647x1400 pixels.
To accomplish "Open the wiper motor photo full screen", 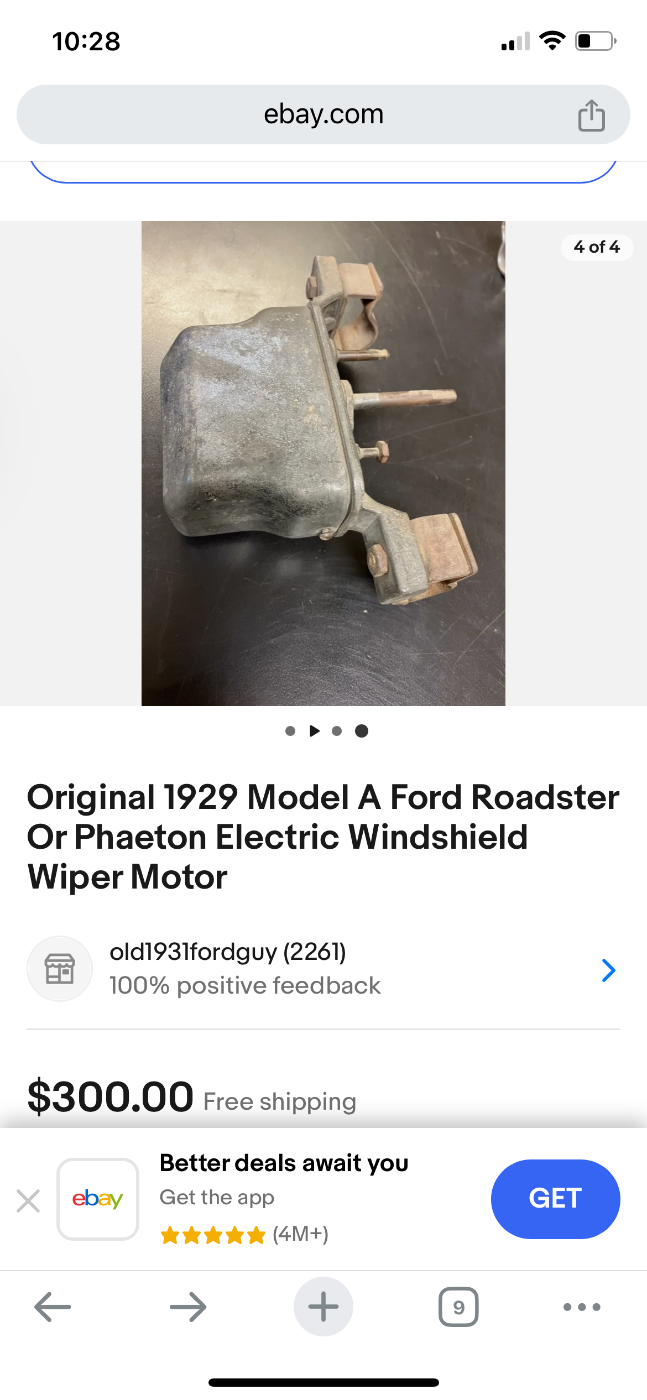I will 323,463.
